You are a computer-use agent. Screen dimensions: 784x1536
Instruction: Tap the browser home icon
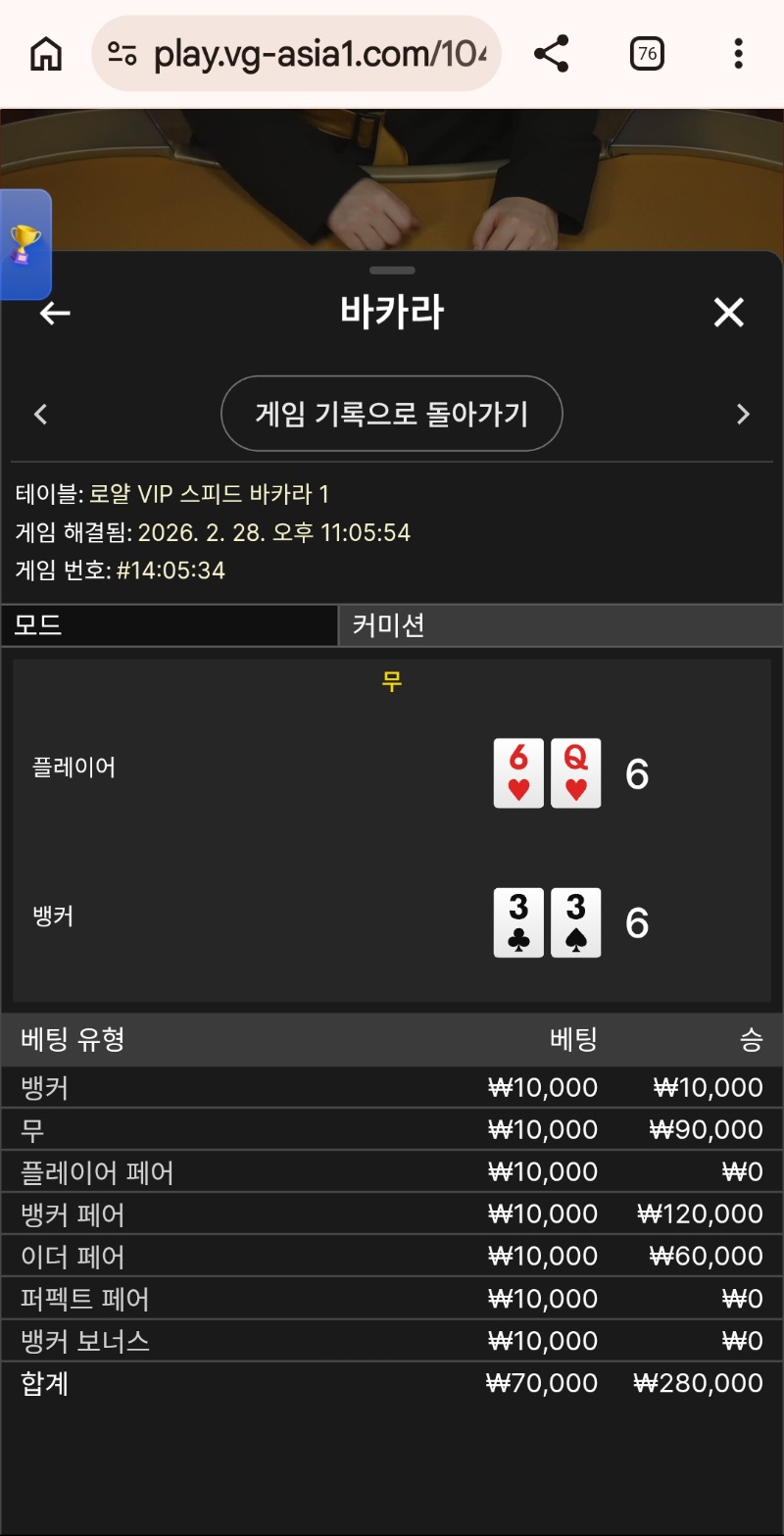pos(46,54)
